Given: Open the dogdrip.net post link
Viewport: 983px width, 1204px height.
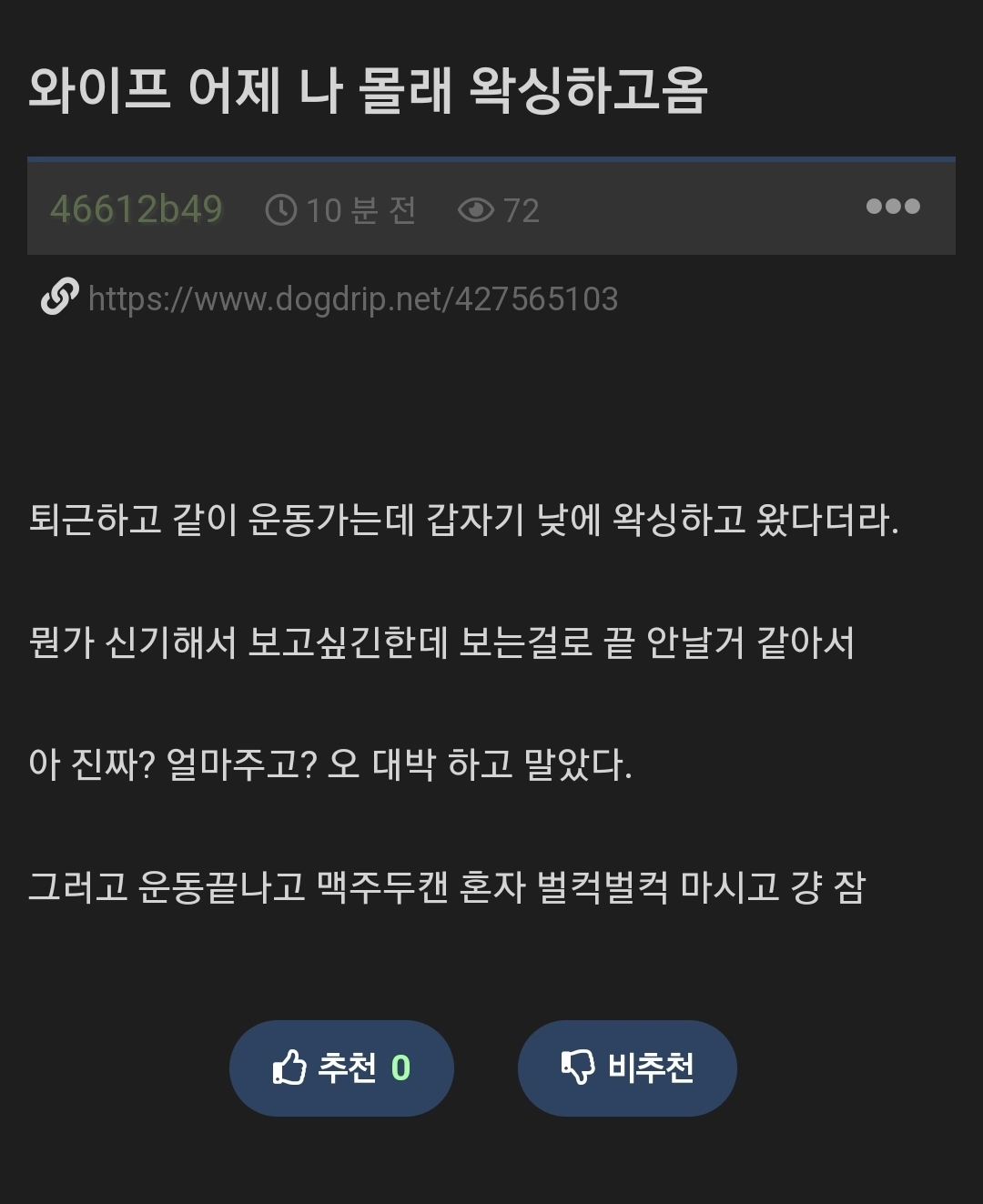Looking at the screenshot, I should coord(352,298).
